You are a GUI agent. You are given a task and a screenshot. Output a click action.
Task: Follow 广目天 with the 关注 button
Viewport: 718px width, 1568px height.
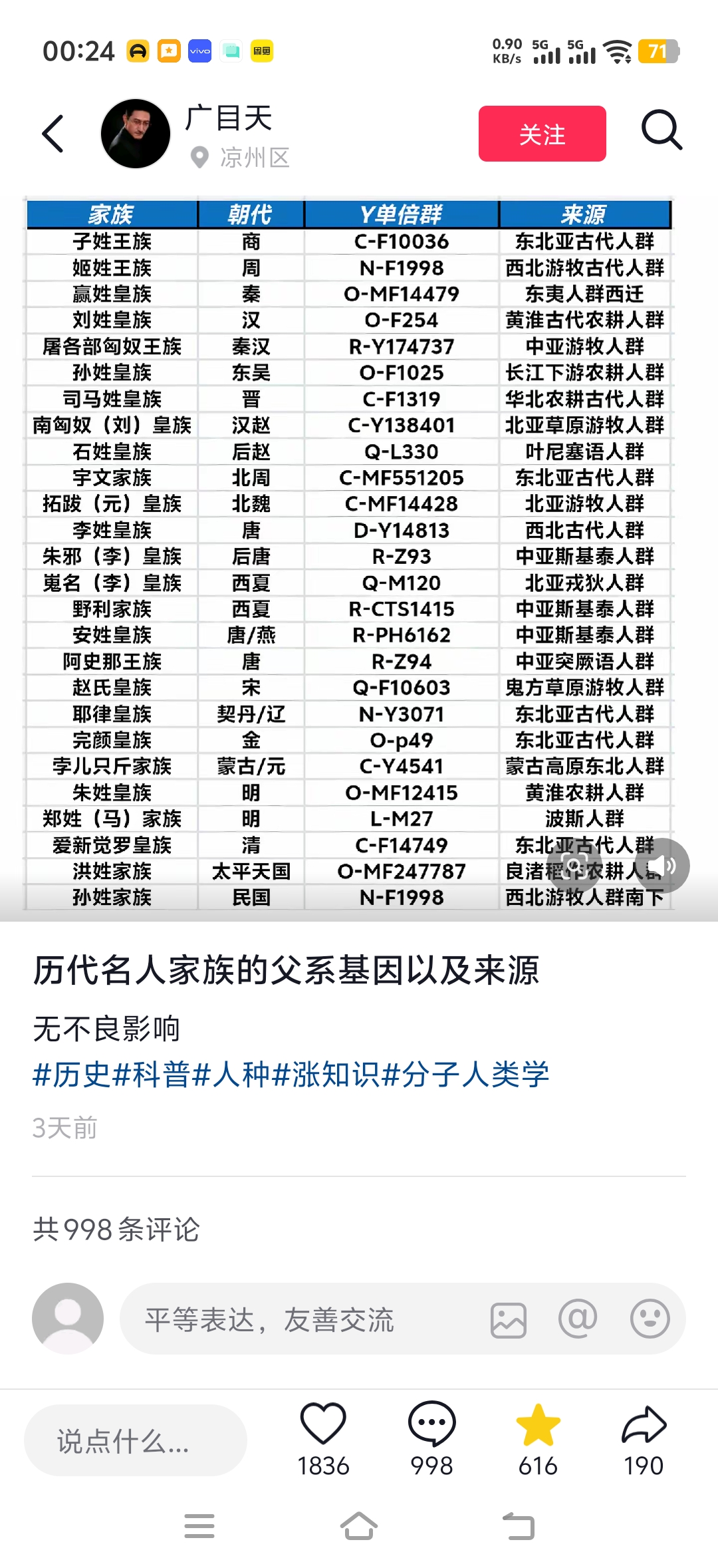[x=542, y=134]
